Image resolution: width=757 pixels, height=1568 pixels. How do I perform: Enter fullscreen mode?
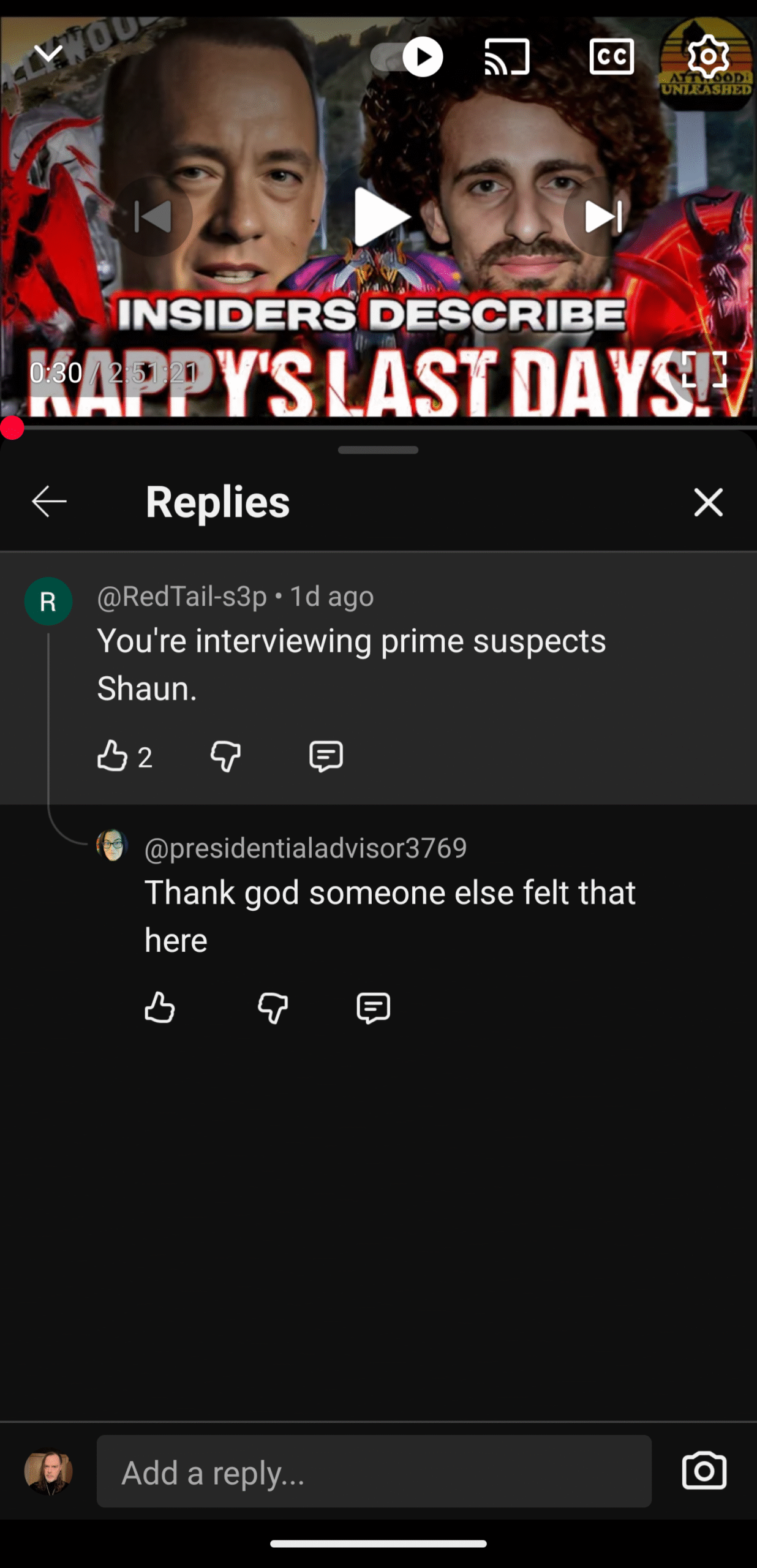[x=704, y=369]
